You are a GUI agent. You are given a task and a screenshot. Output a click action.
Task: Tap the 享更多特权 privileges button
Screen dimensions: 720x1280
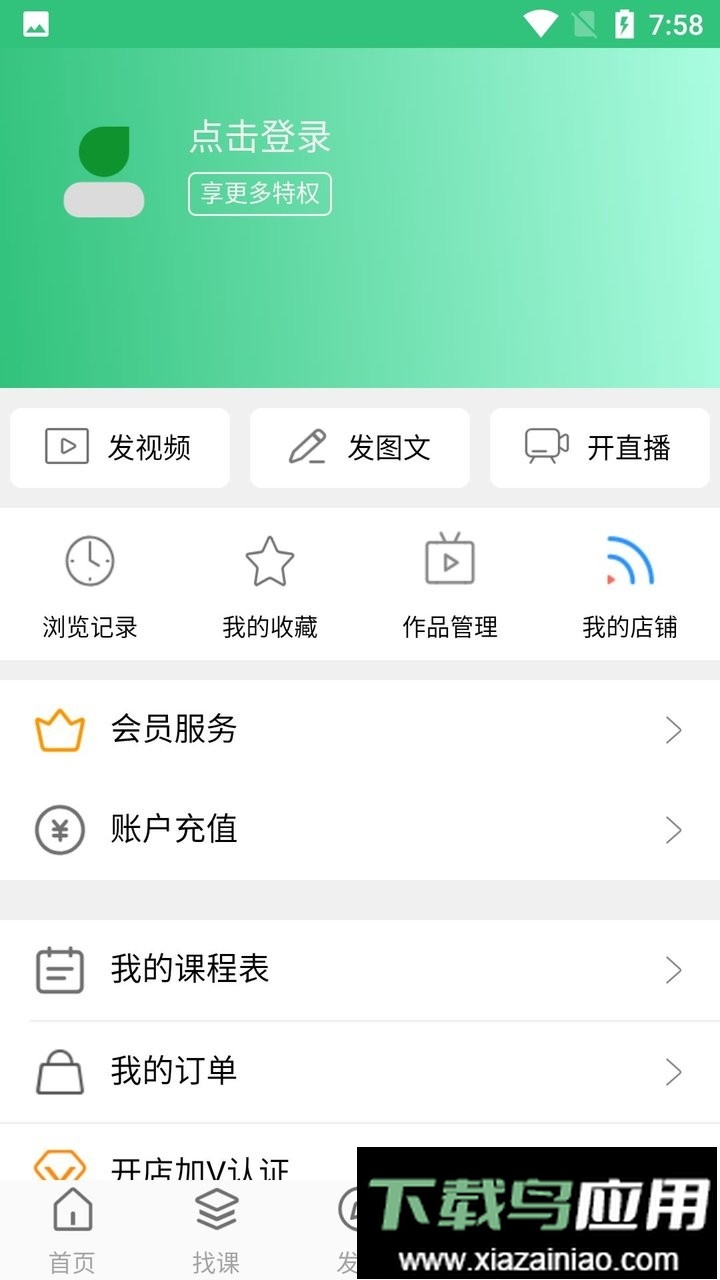pyautogui.click(x=260, y=194)
